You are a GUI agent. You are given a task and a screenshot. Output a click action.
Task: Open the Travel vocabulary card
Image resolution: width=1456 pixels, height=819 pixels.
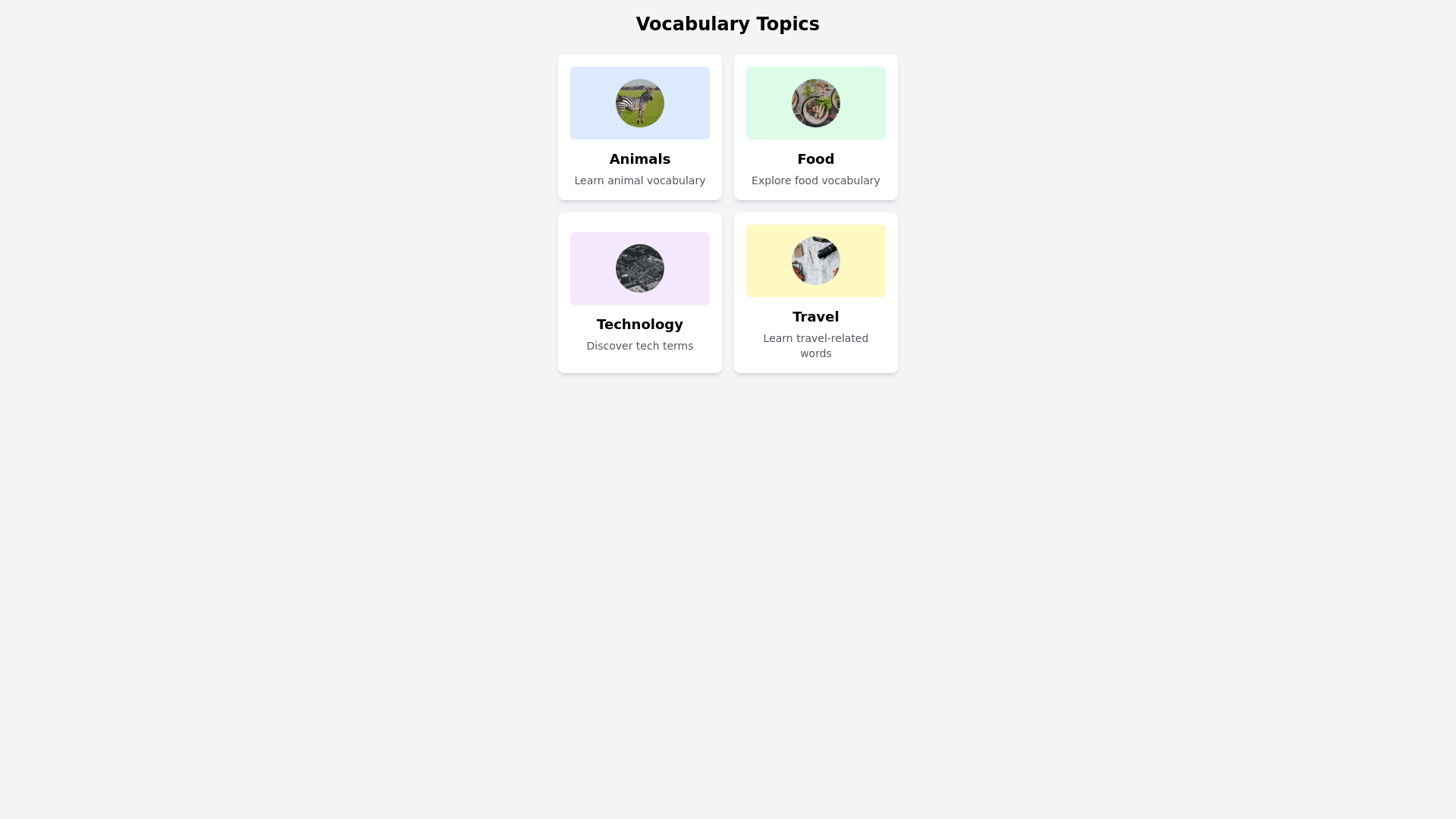click(x=815, y=293)
